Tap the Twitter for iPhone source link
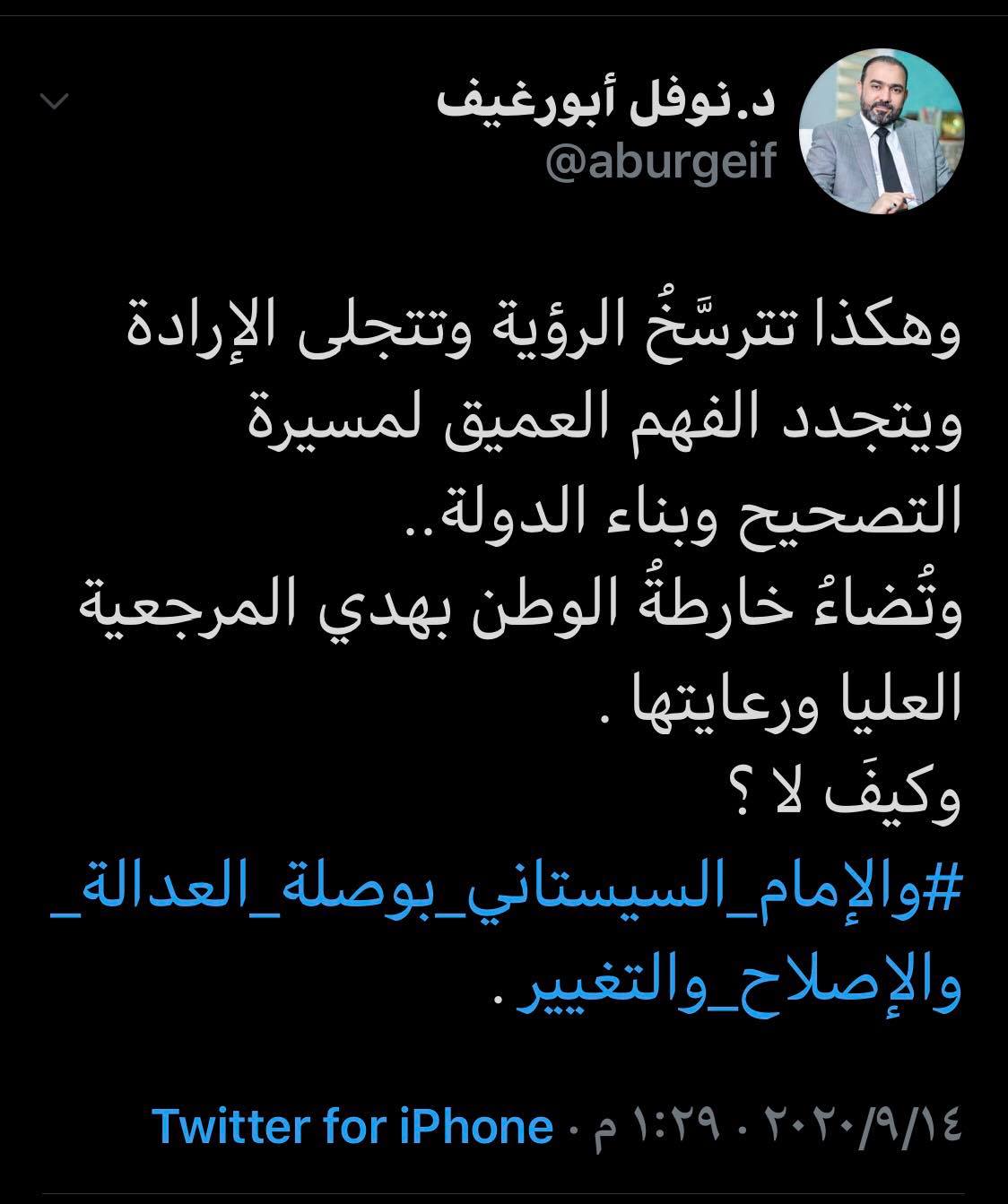1008x1204 pixels. [352, 1126]
